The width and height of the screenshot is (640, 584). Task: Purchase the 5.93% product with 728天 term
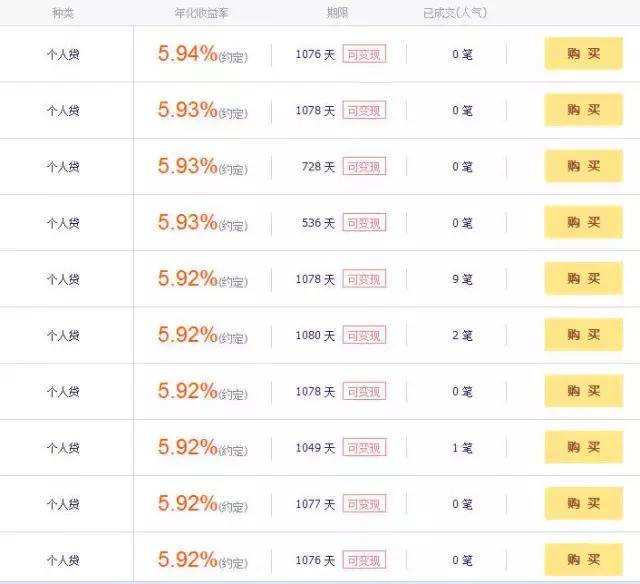[583, 166]
